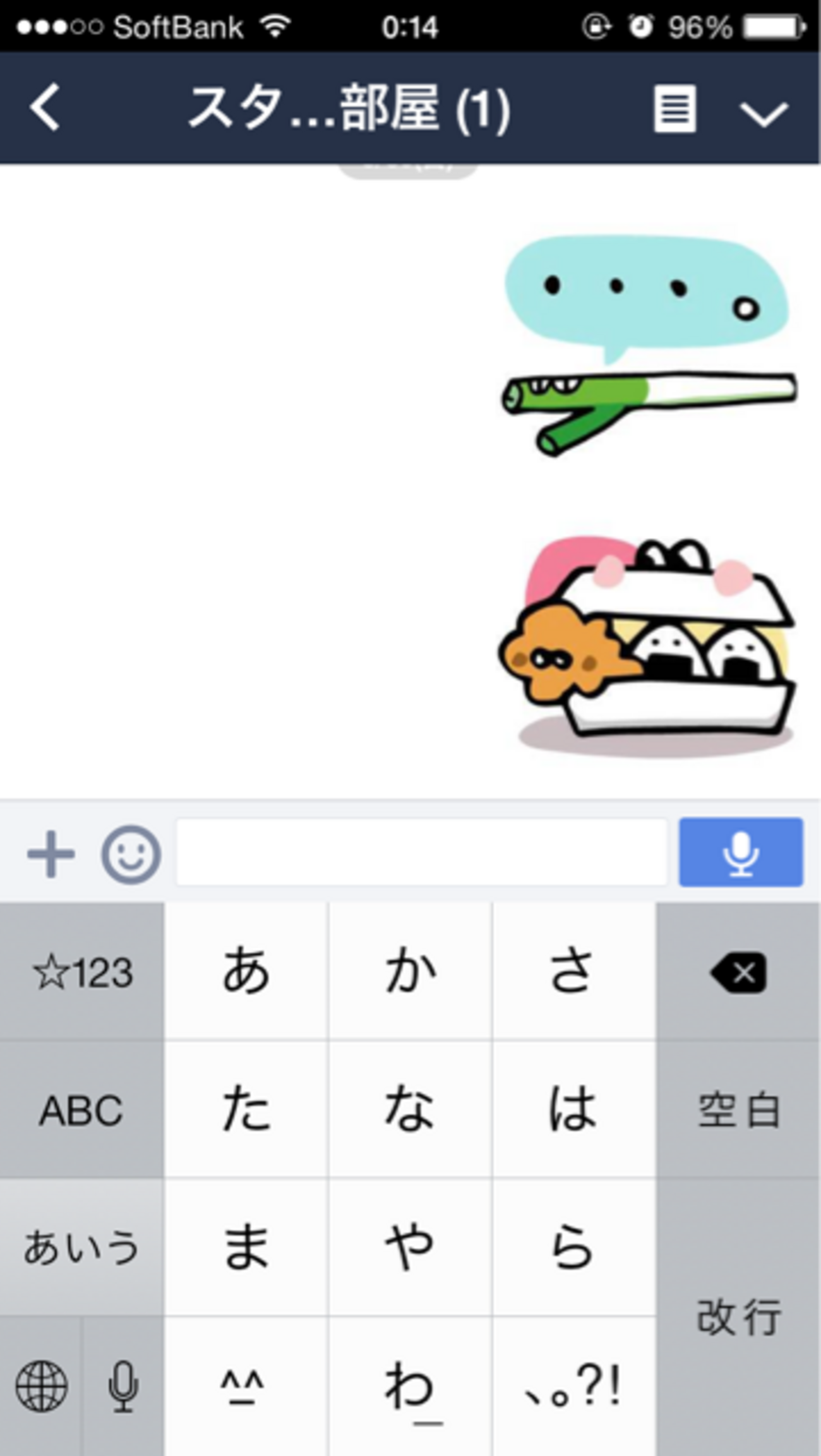Delete a character with backspace key
Screen dimensions: 821x1456
[x=738, y=973]
